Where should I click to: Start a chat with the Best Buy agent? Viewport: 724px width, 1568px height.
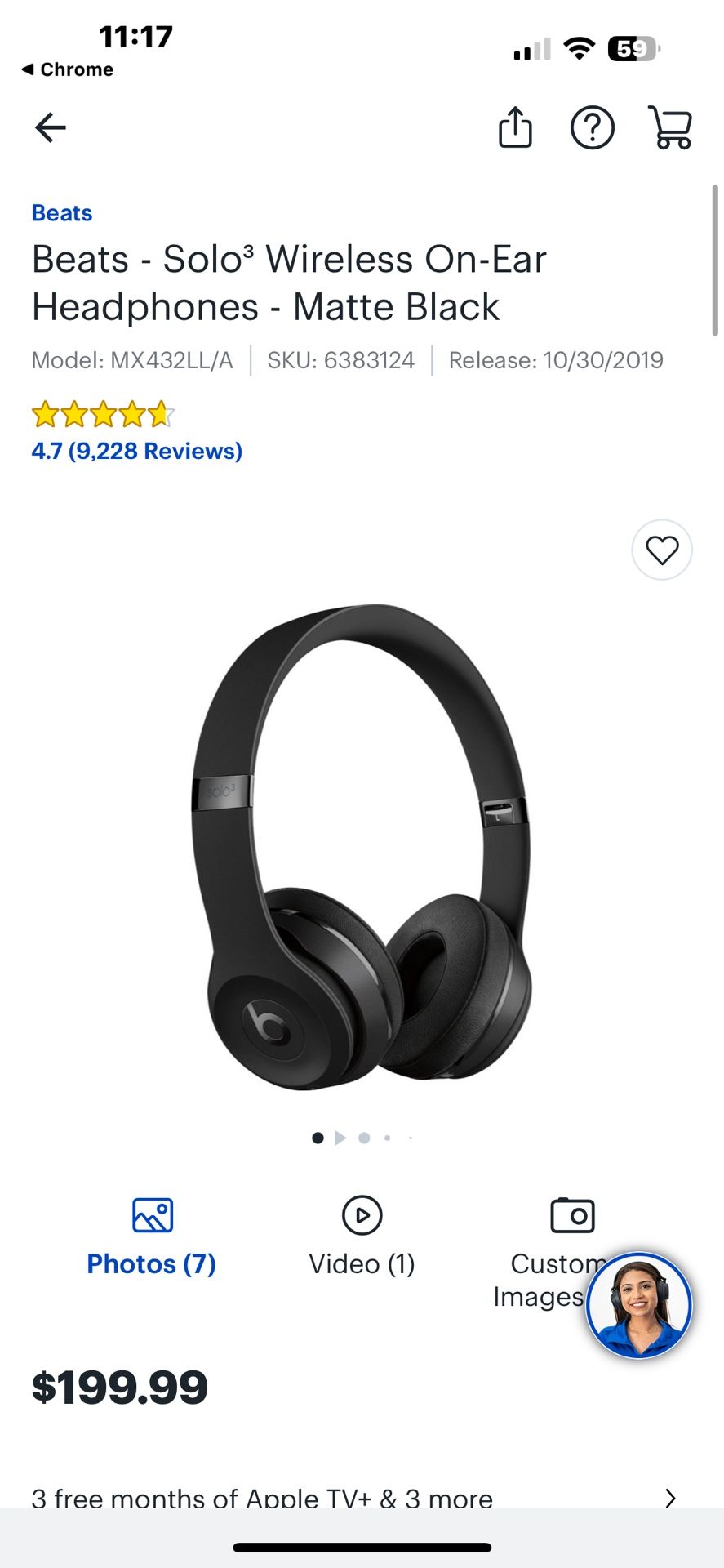(640, 1305)
